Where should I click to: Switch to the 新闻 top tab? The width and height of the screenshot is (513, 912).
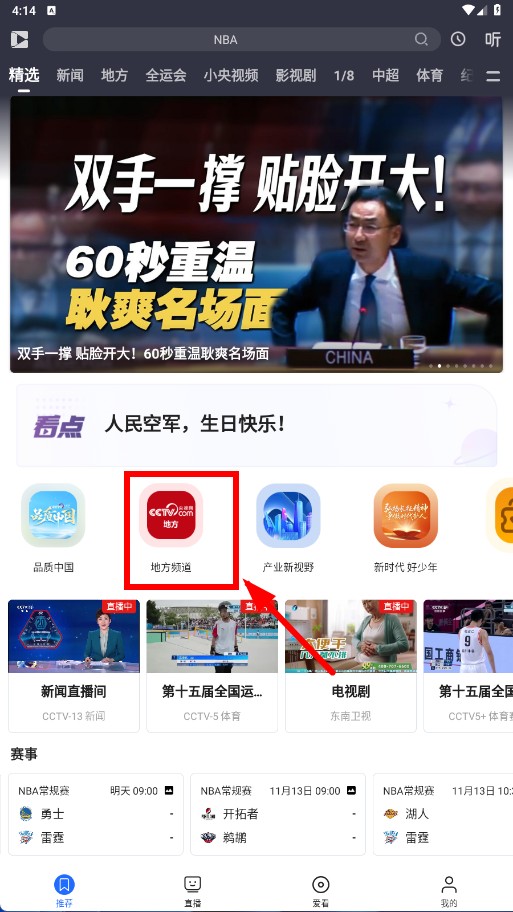point(70,75)
